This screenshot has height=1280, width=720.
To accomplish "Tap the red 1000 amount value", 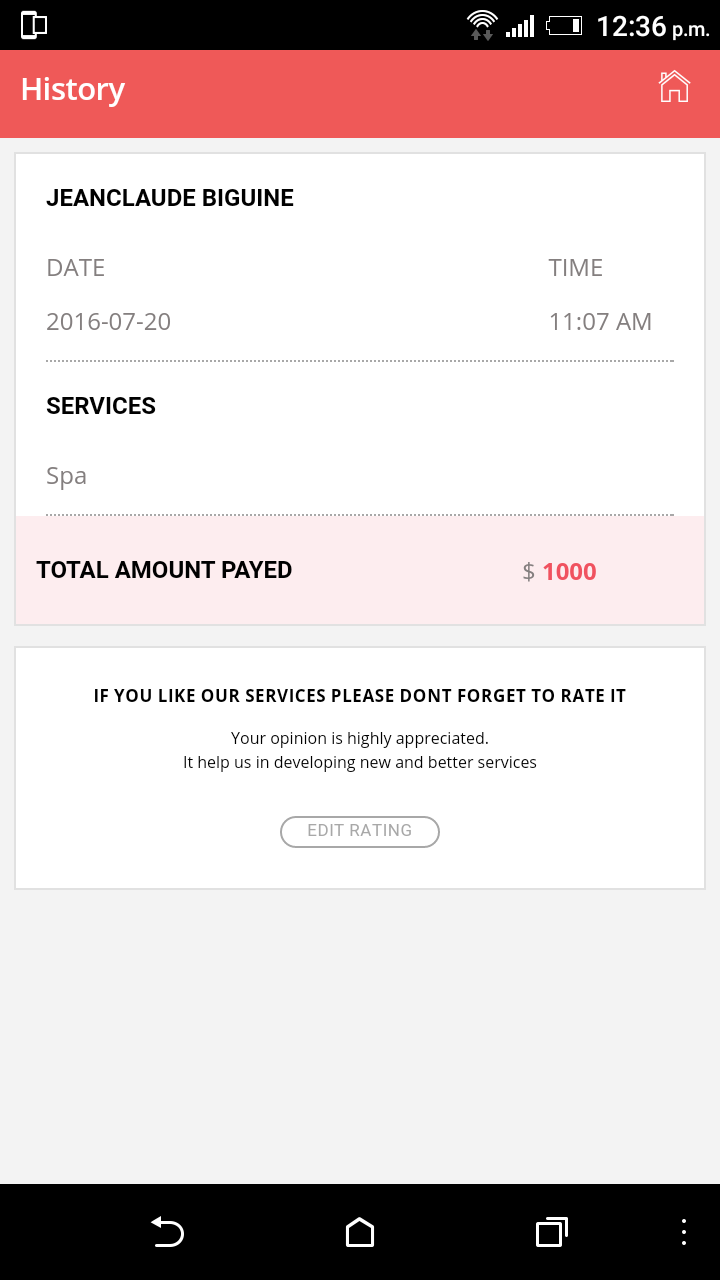I will (x=569, y=571).
